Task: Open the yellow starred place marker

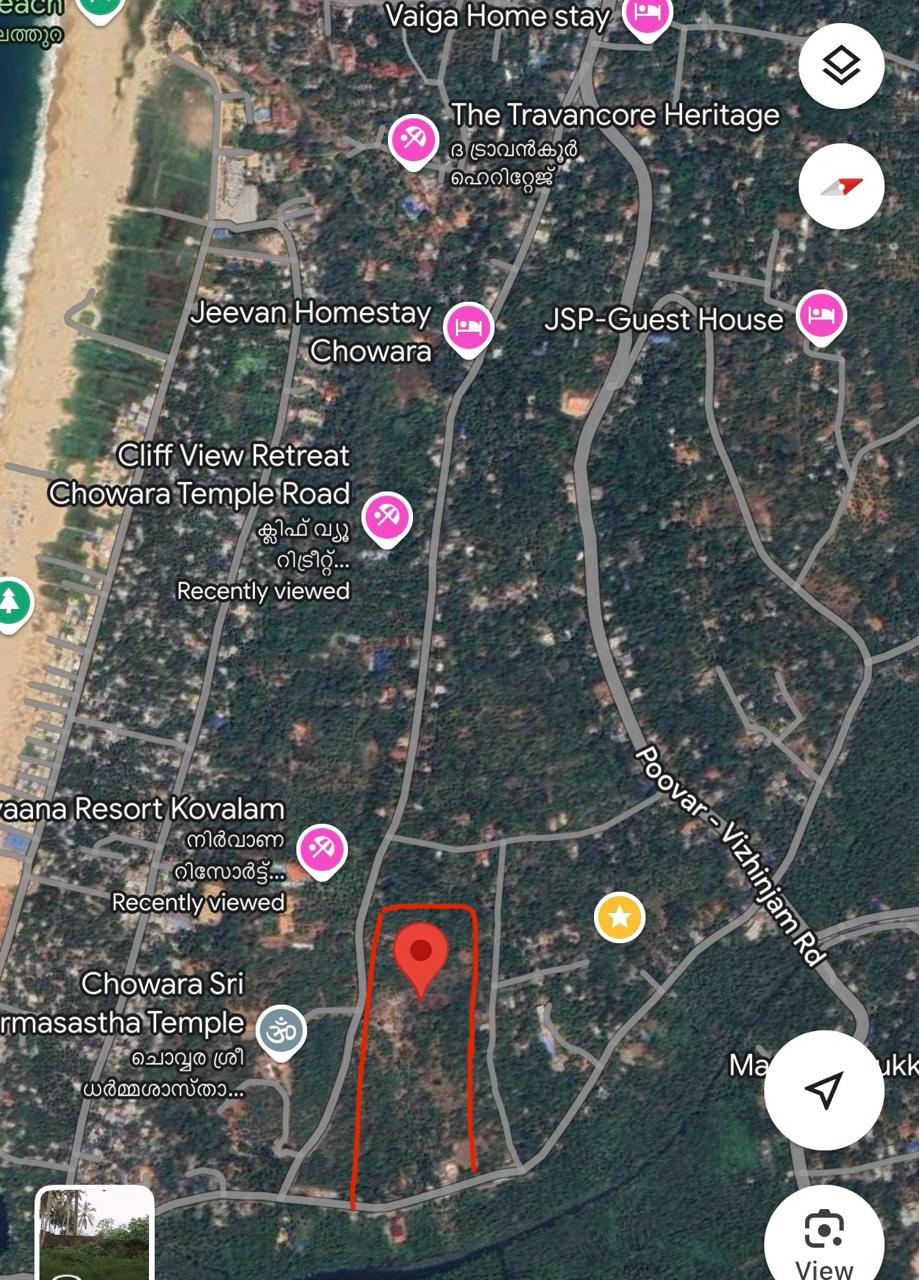Action: pyautogui.click(x=619, y=917)
